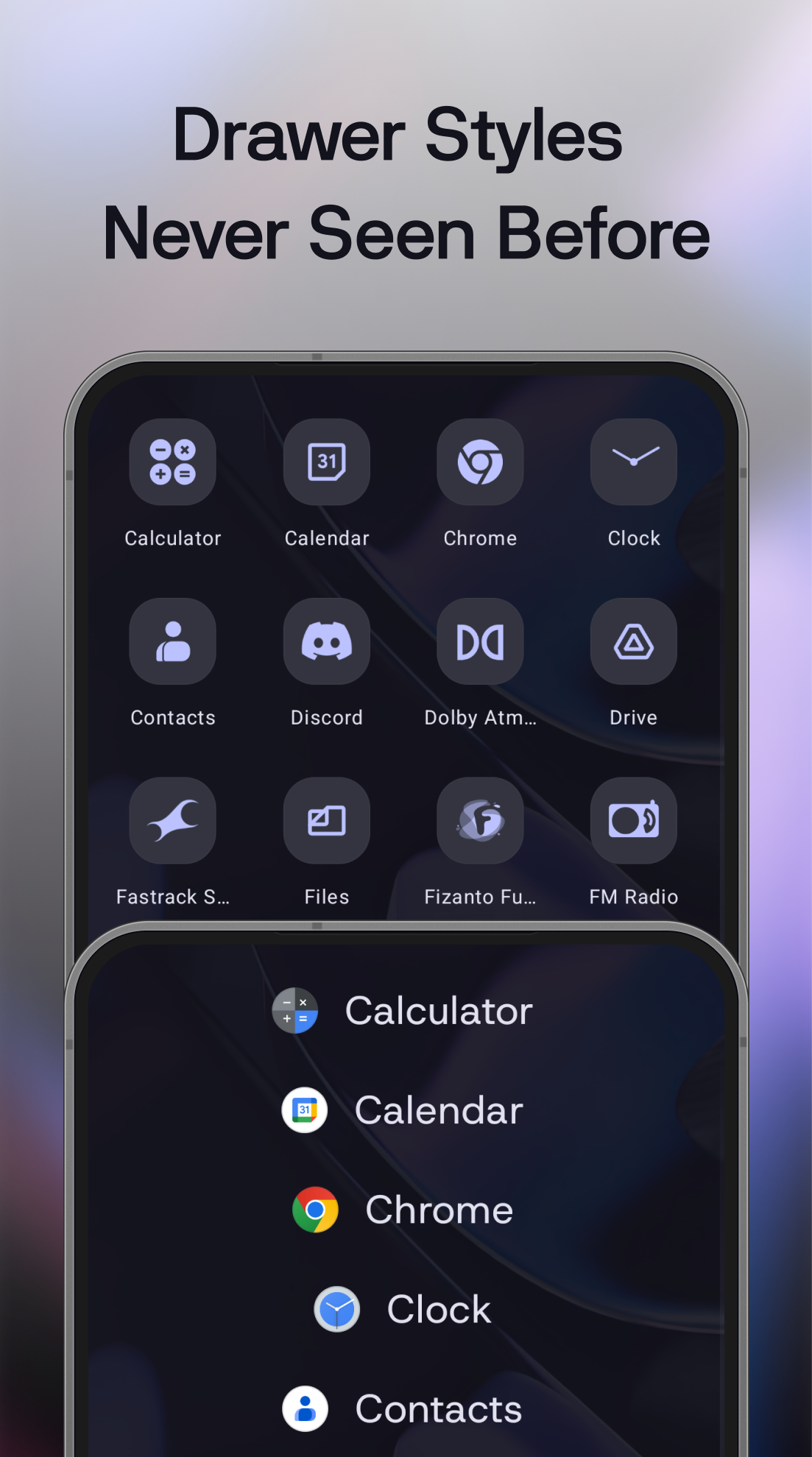Open the Calculator app icon
The height and width of the screenshot is (1457, 812).
(172, 462)
